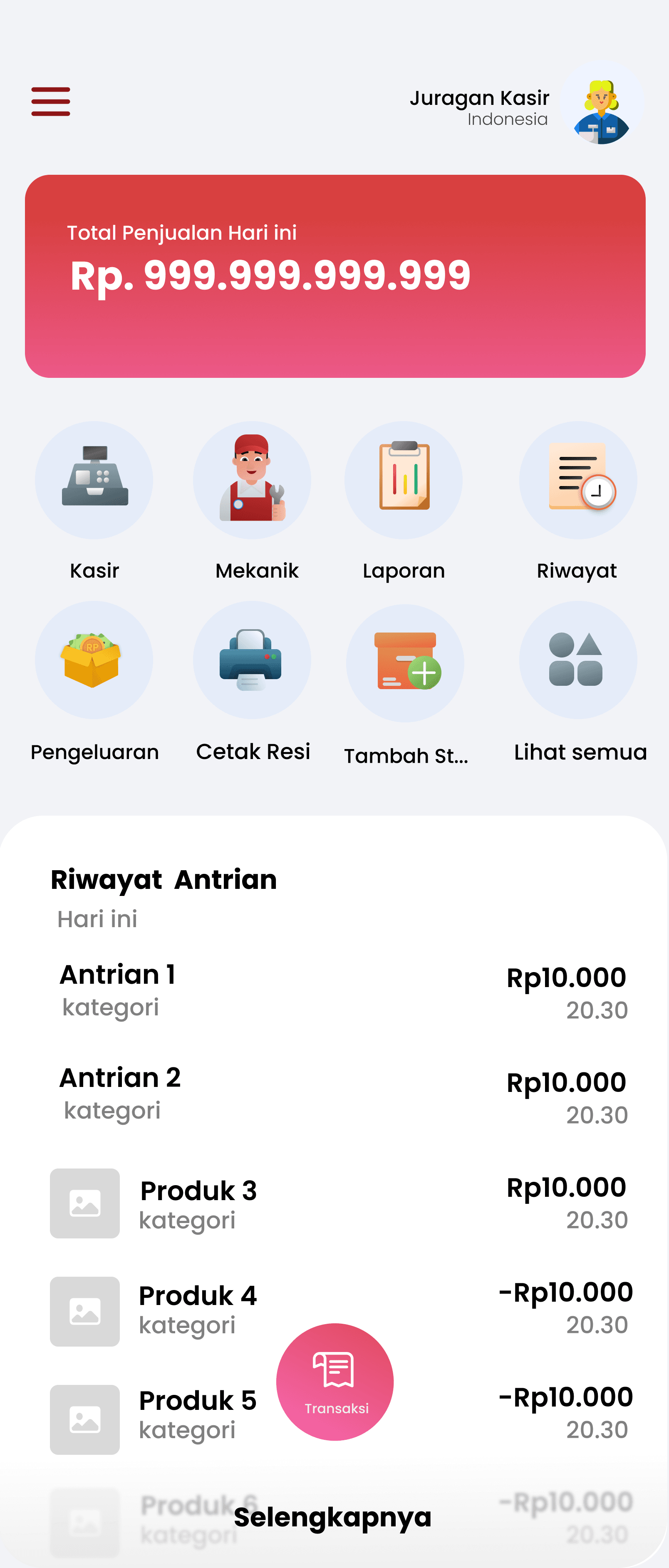This screenshot has height=1568, width=669.
Task: Go to the Mekanik section
Action: (252, 480)
